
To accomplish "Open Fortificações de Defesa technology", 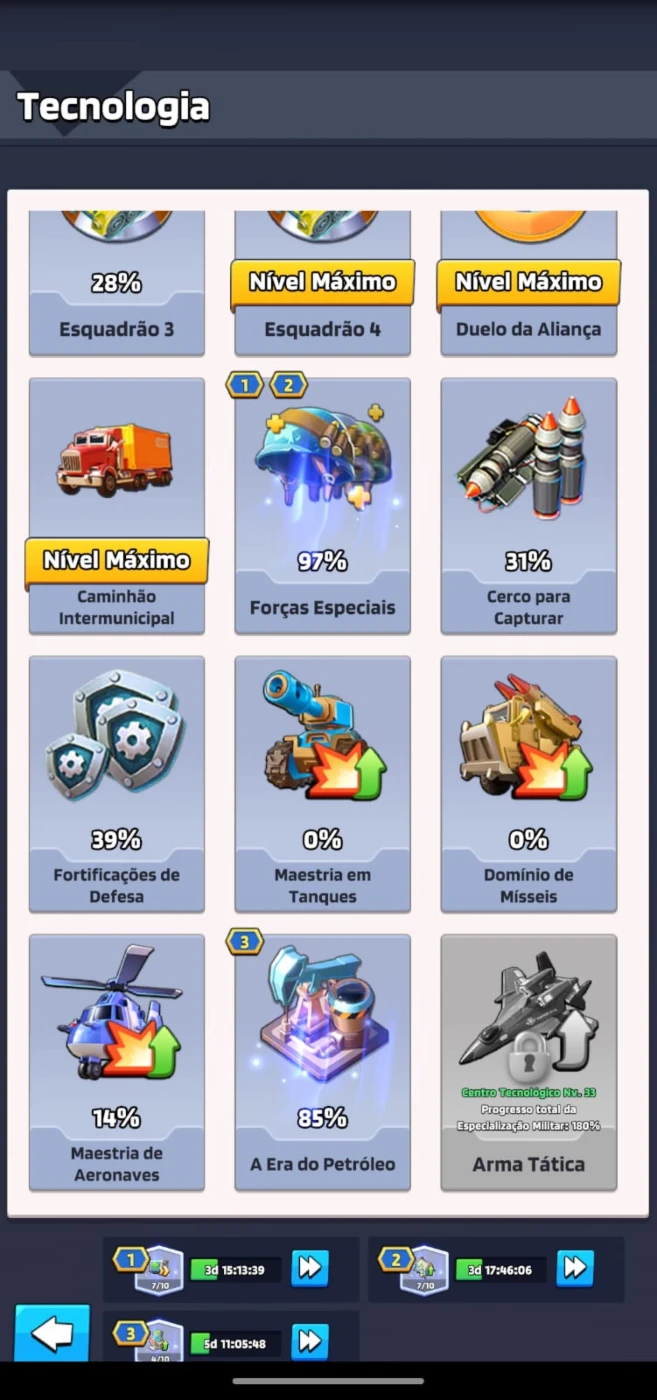I will coord(117,784).
